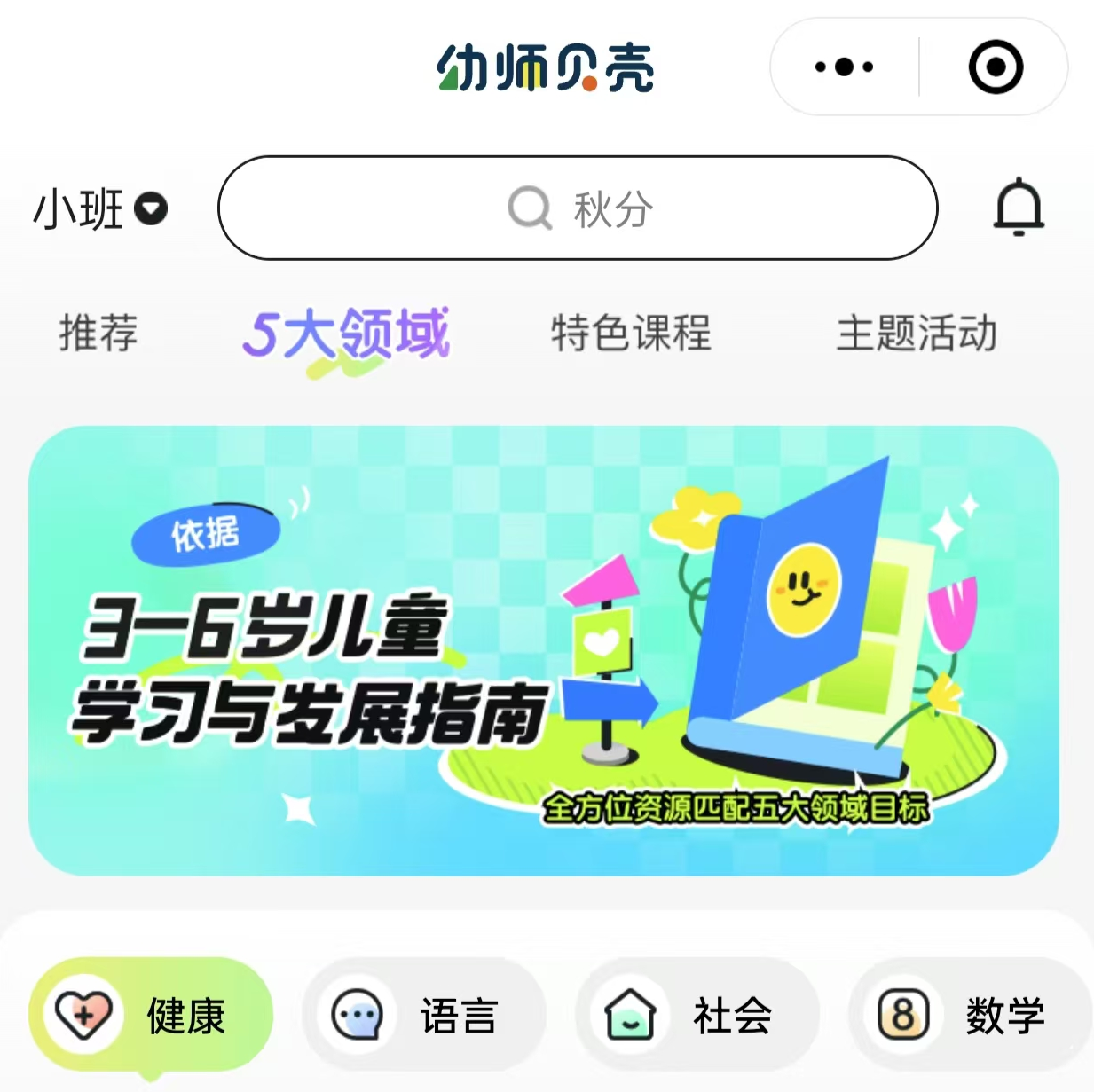Screen dimensions: 1094x1092
Task: Expand the 小班 grade dropdown
Action: tap(100, 209)
